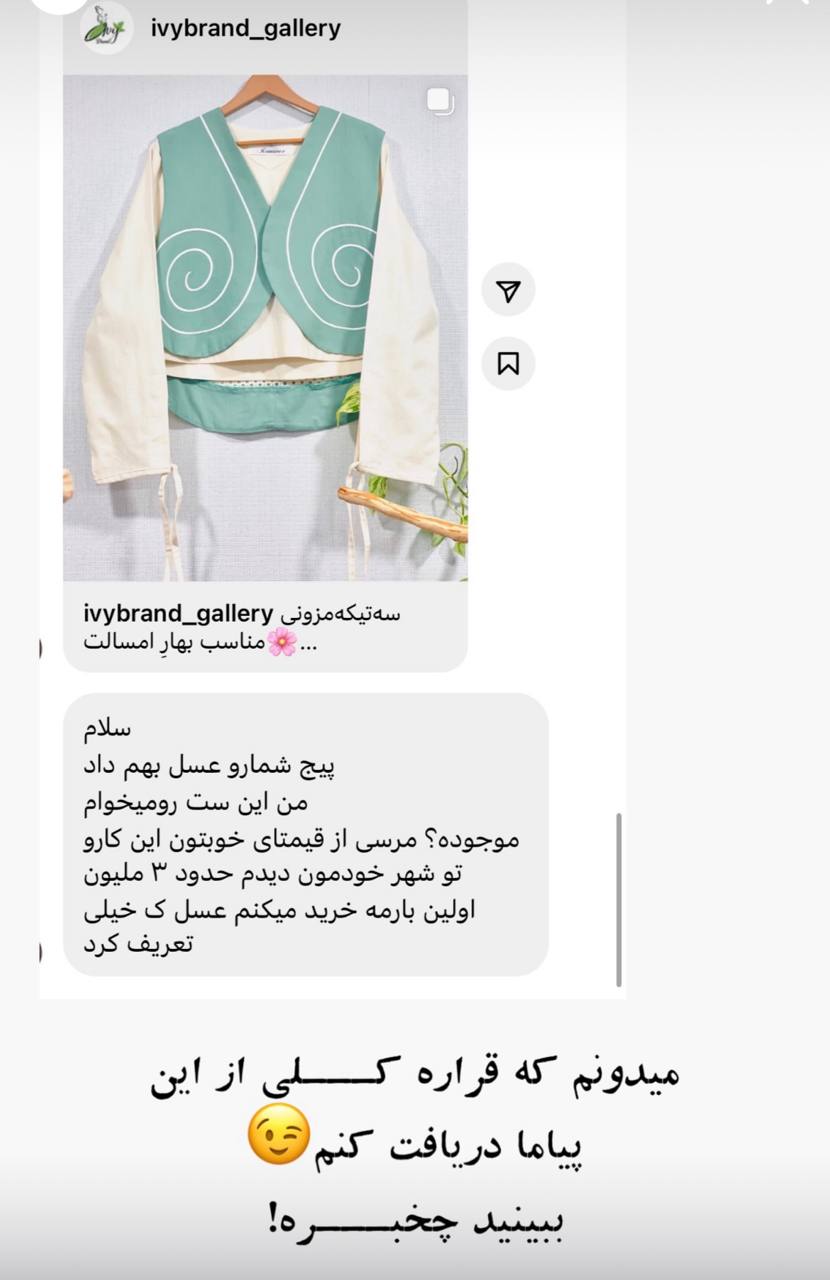This screenshot has width=830, height=1280.
Task: Save the post using the bookmark icon
Action: pos(509,365)
